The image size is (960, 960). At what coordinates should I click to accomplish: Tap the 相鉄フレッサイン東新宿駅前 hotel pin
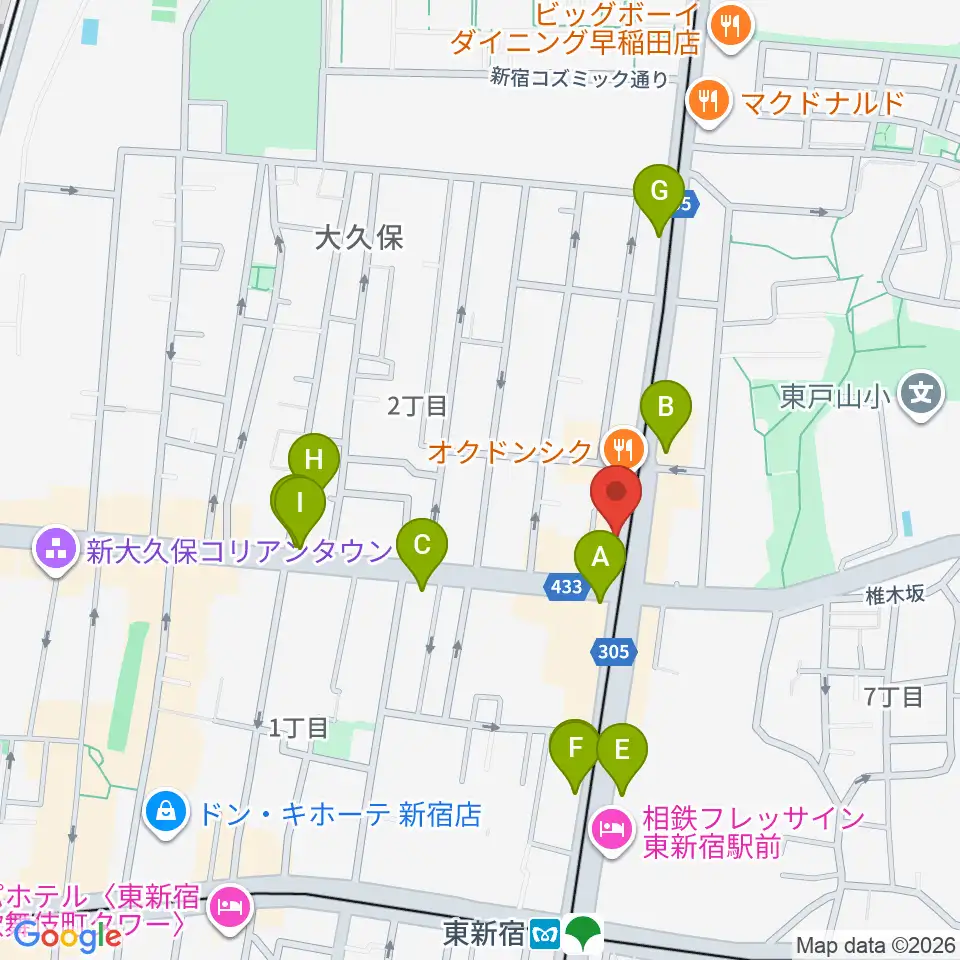tap(612, 830)
